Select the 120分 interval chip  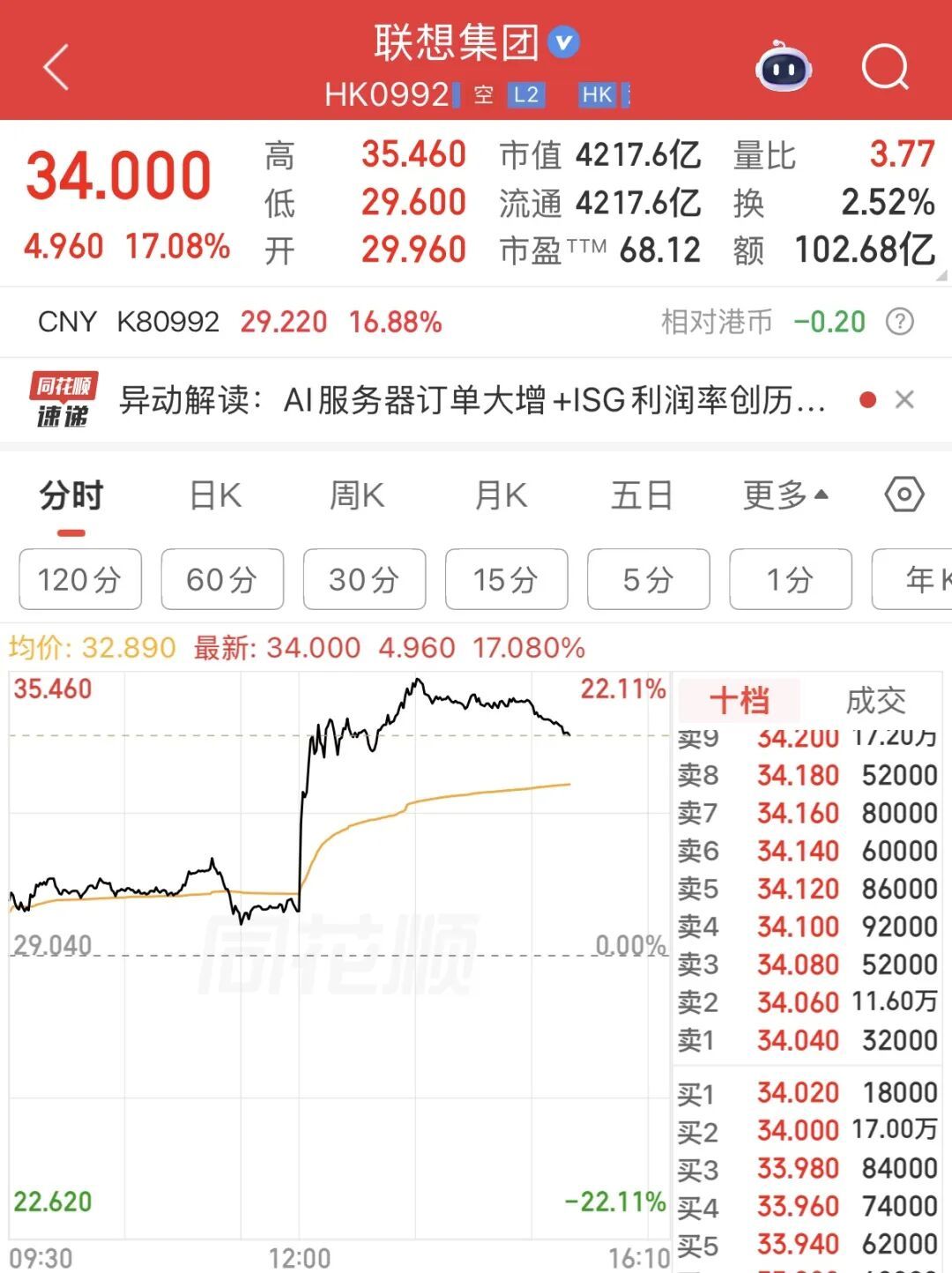[x=80, y=579]
